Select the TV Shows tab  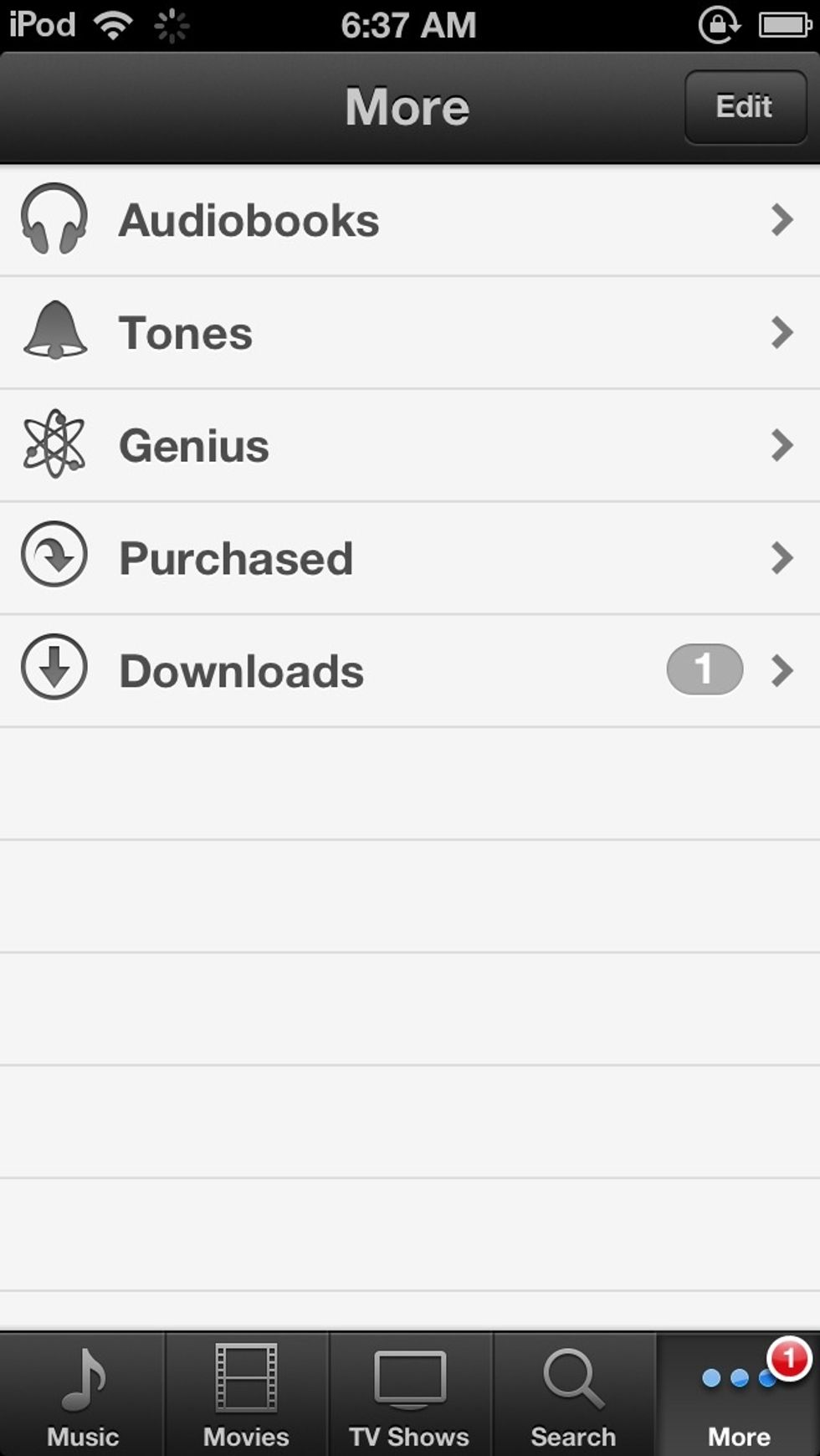410,1394
